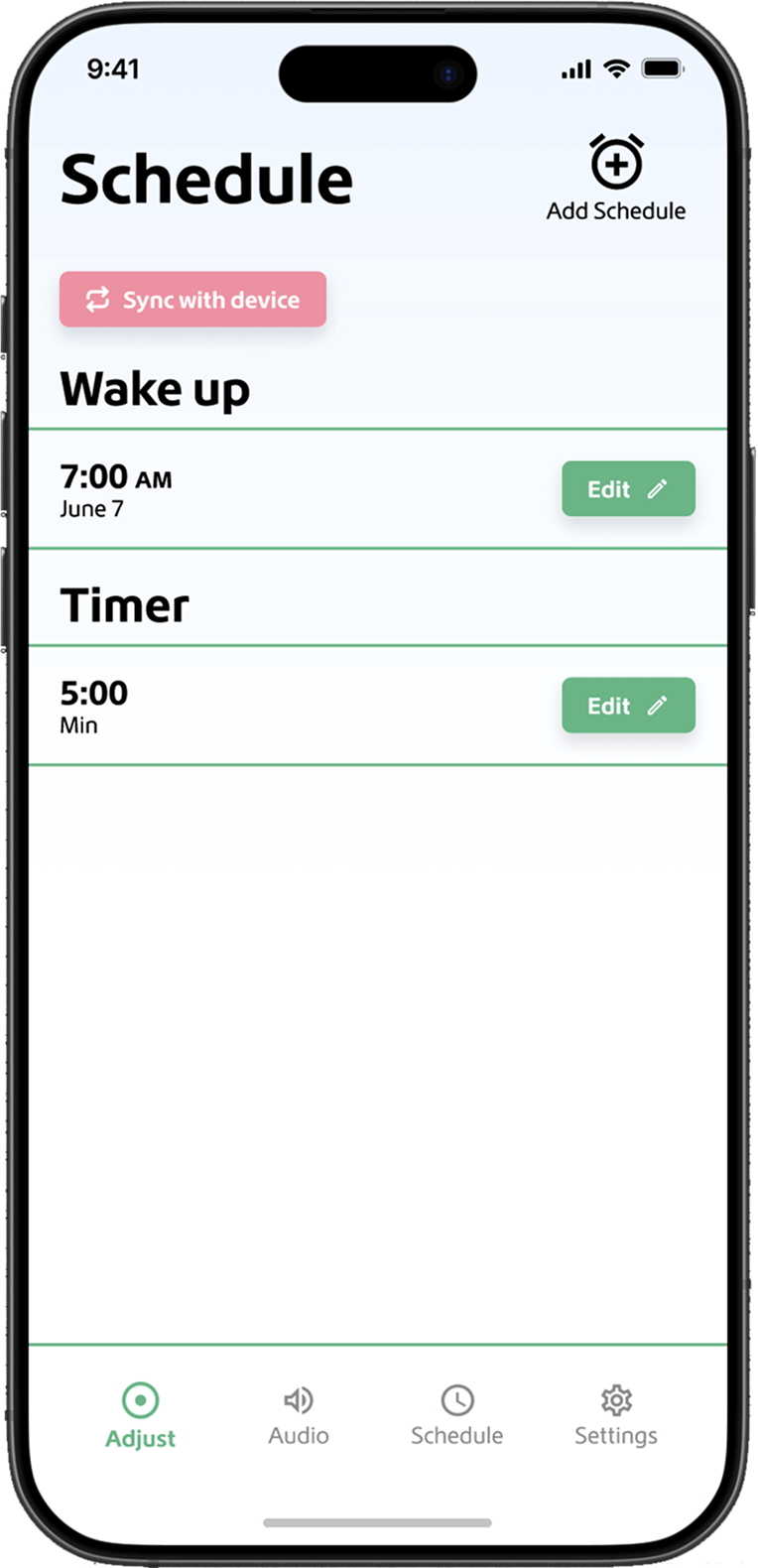Go to the Schedule tab
This screenshot has height=1568, width=758.
tap(457, 1415)
